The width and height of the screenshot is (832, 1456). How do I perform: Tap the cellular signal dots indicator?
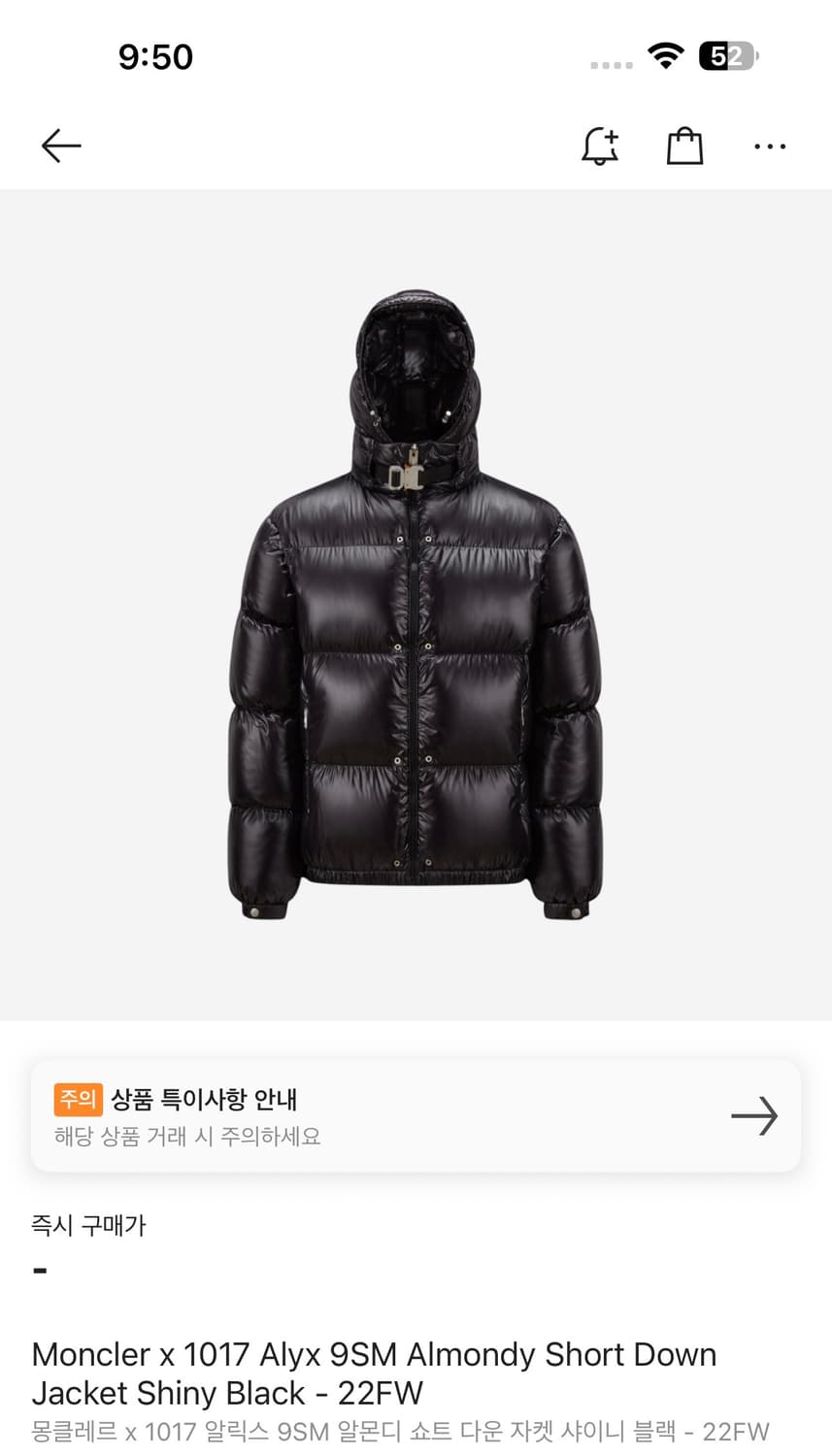pos(612,62)
